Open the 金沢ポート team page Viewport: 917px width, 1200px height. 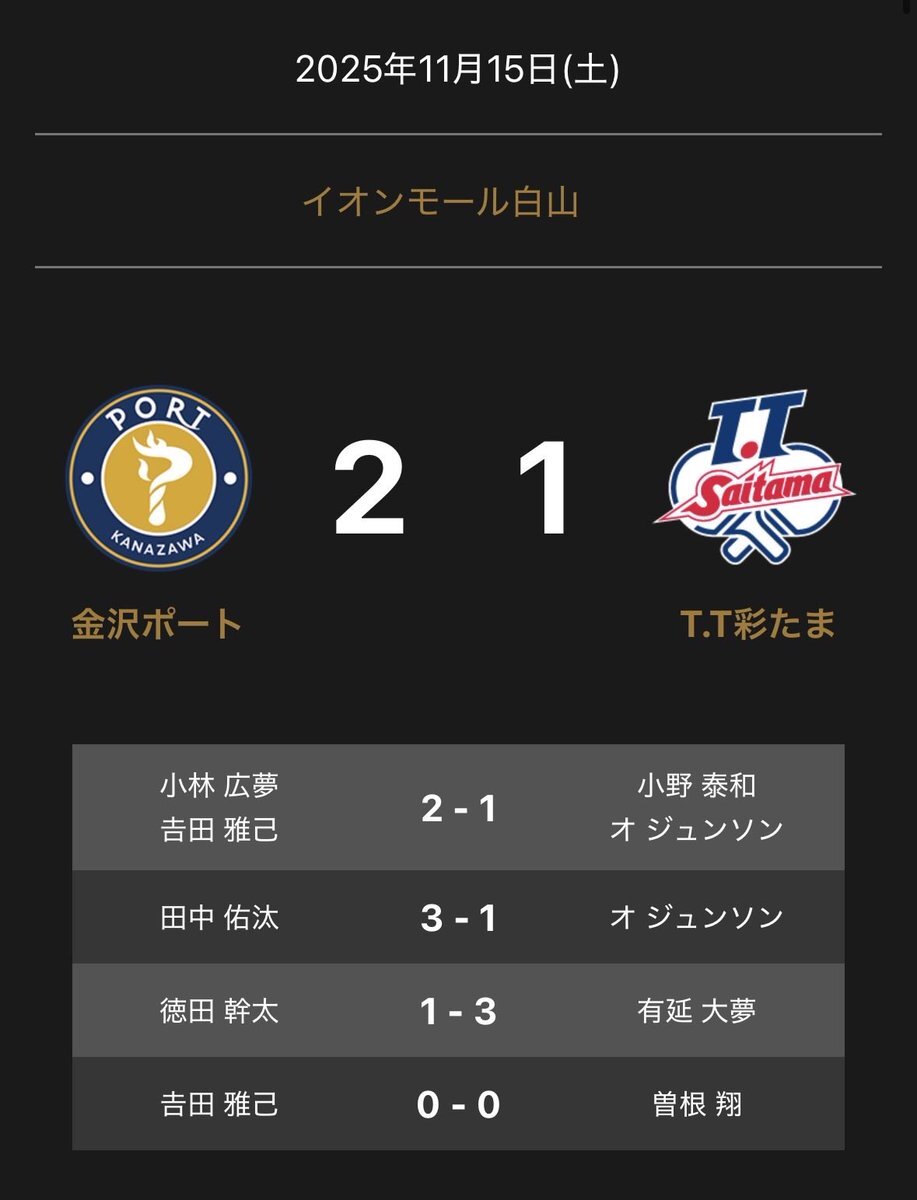tap(157, 624)
